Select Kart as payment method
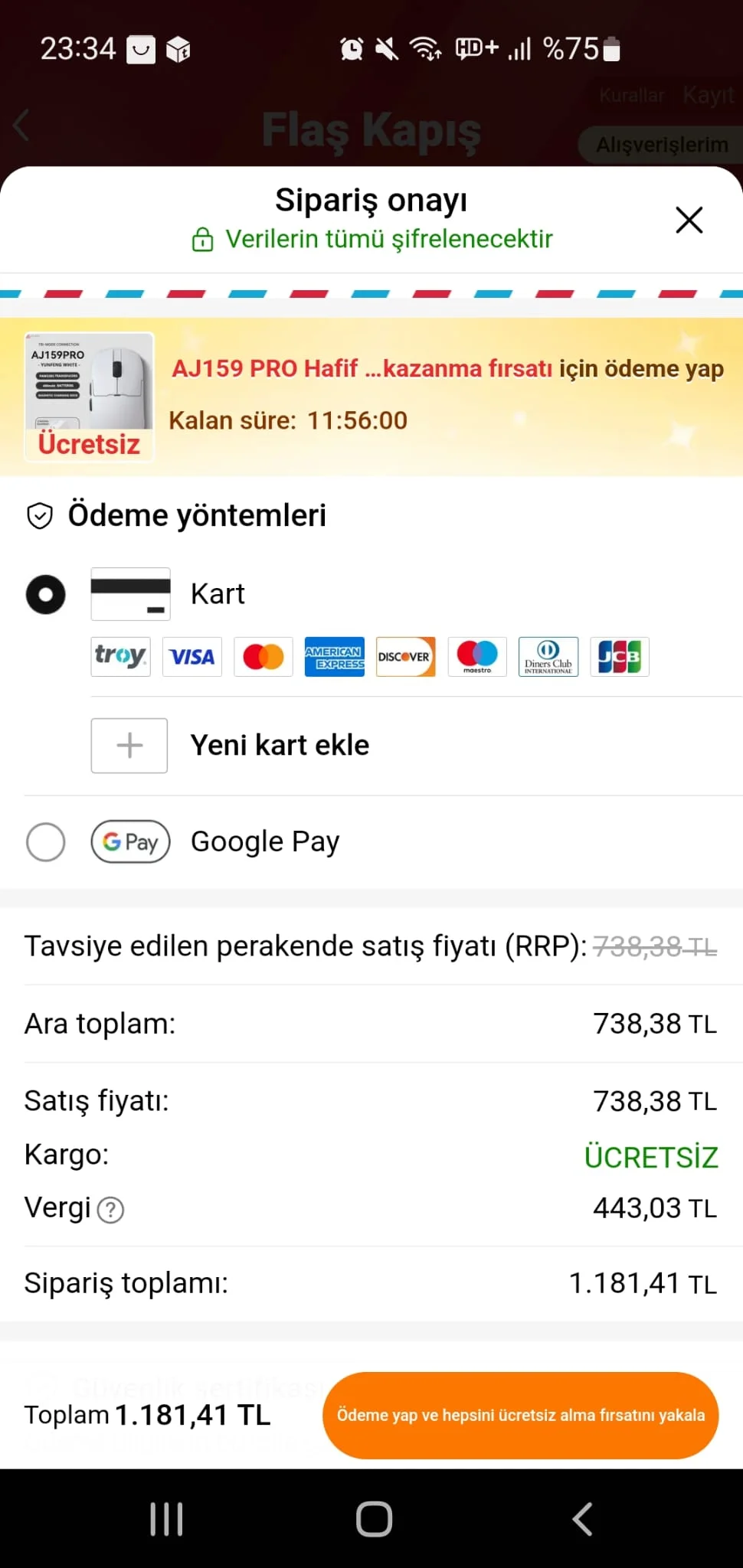 pos(46,594)
